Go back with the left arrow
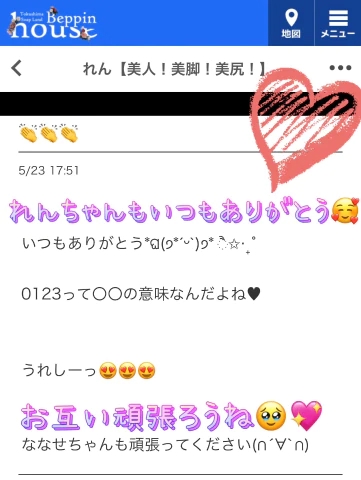This screenshot has height=480, width=361. pyautogui.click(x=16, y=68)
